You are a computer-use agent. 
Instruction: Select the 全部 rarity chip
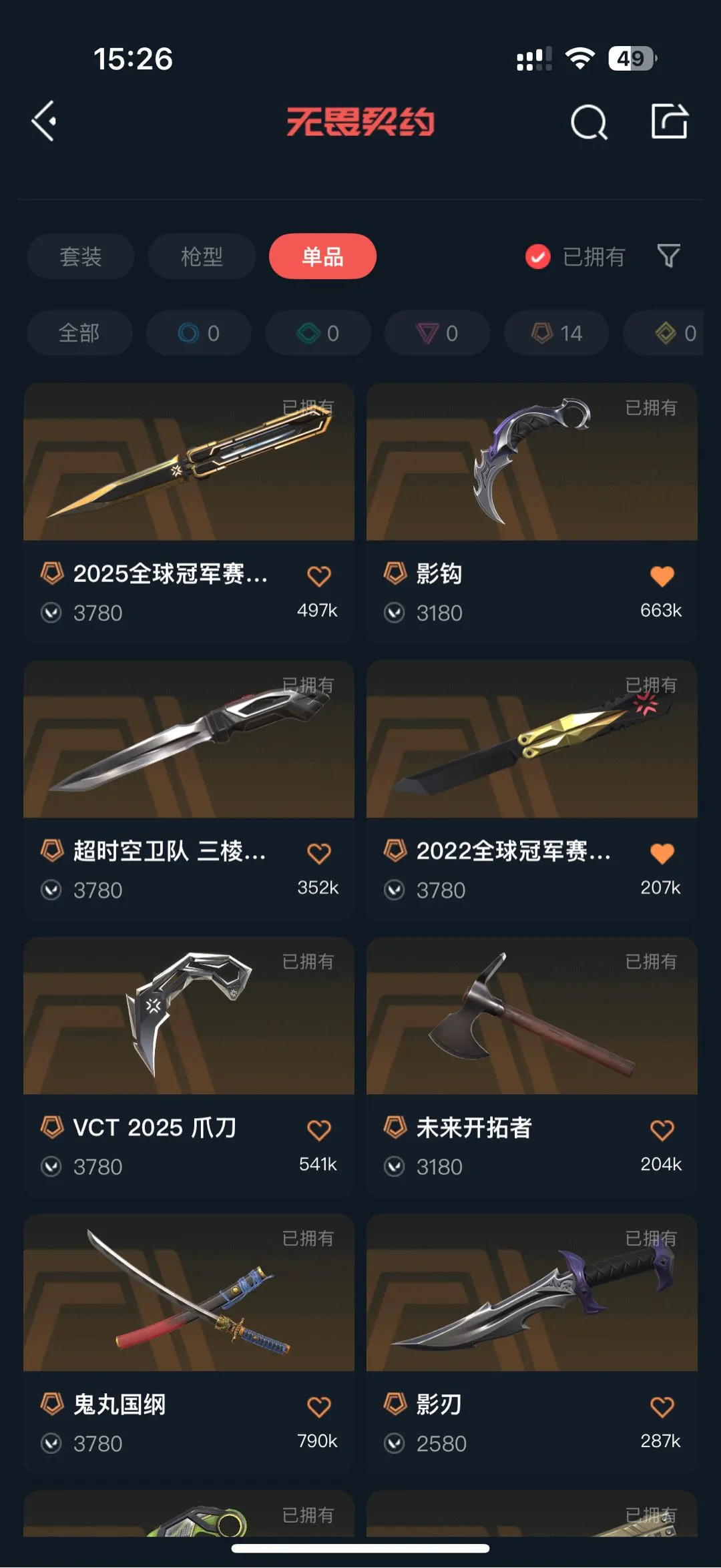pyautogui.click(x=79, y=332)
